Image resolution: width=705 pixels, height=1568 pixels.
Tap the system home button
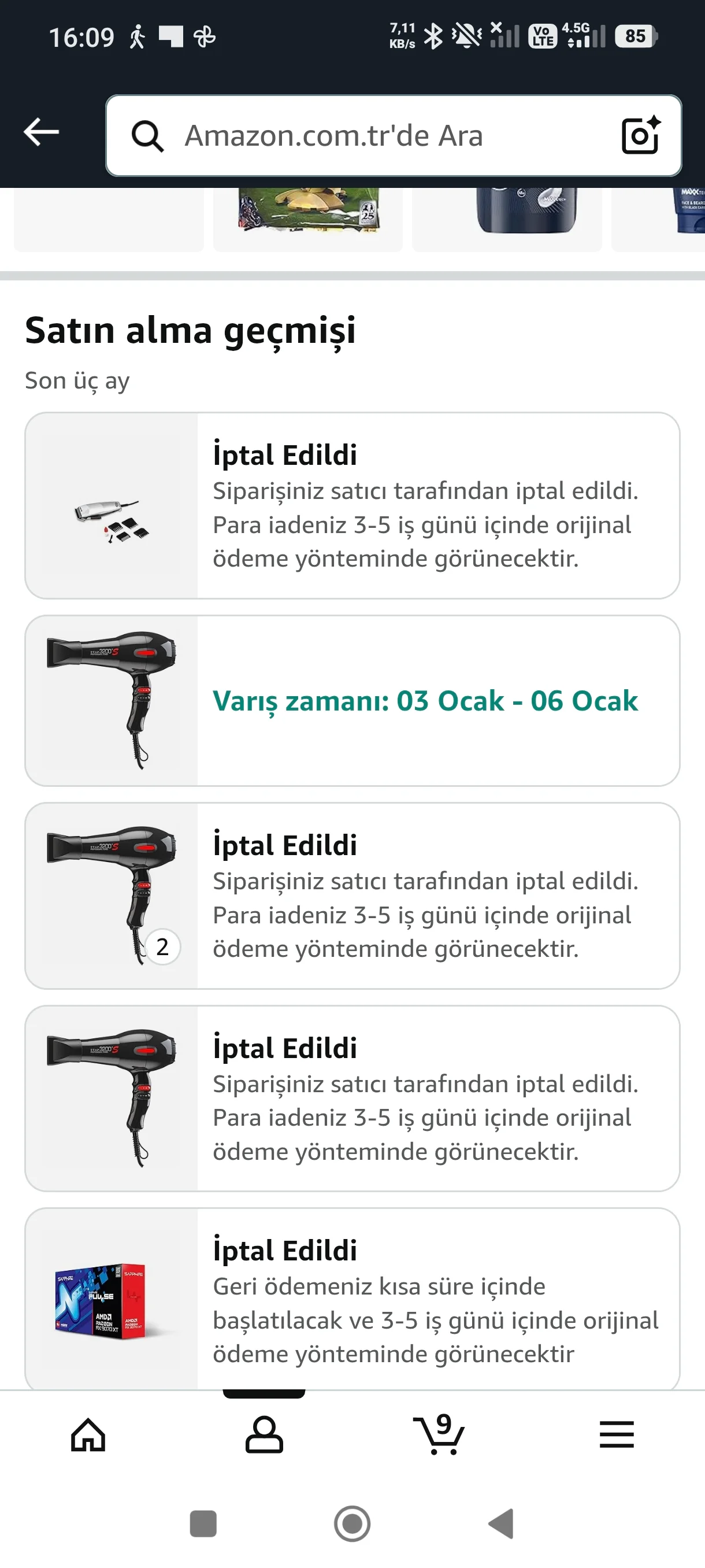[x=352, y=1523]
